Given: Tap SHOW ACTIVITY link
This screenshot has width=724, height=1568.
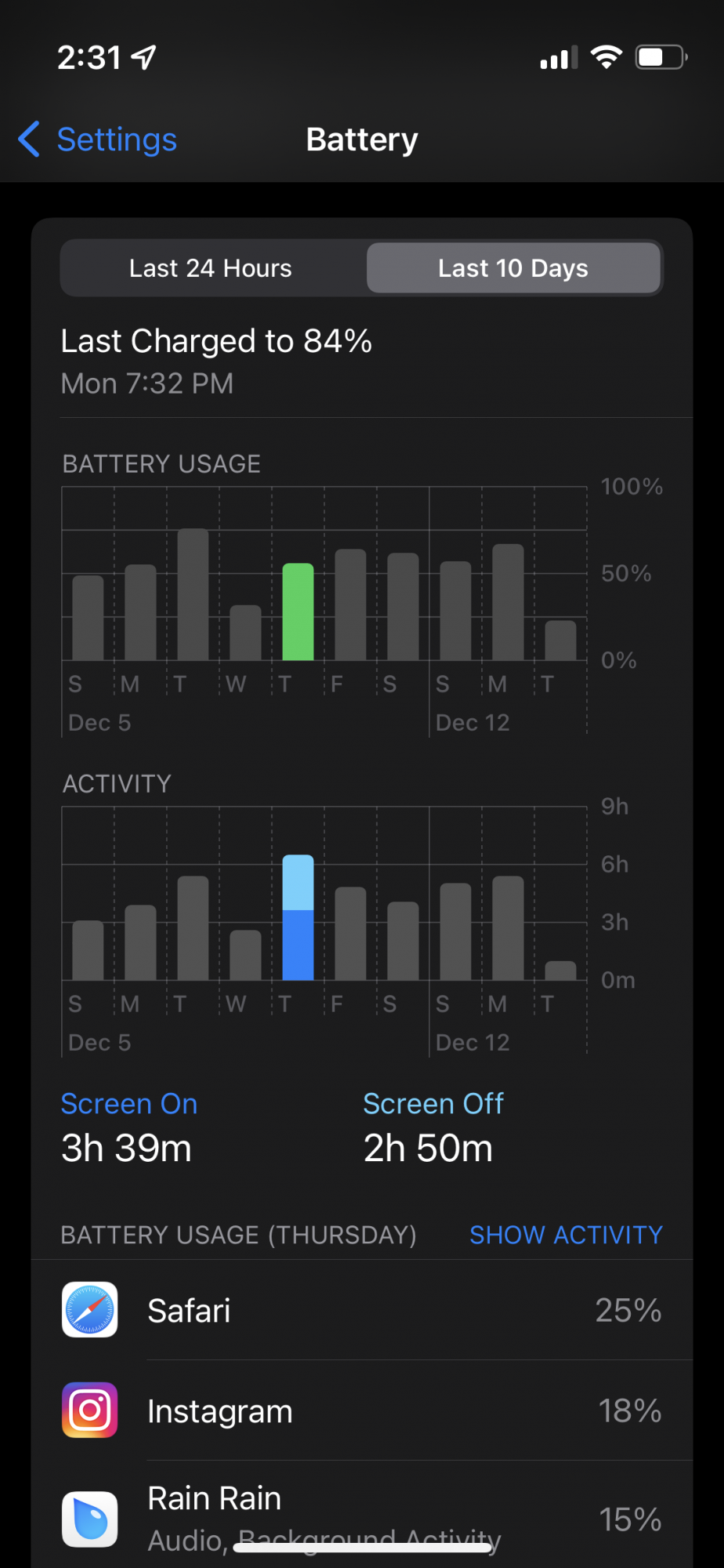Looking at the screenshot, I should 566,1235.
